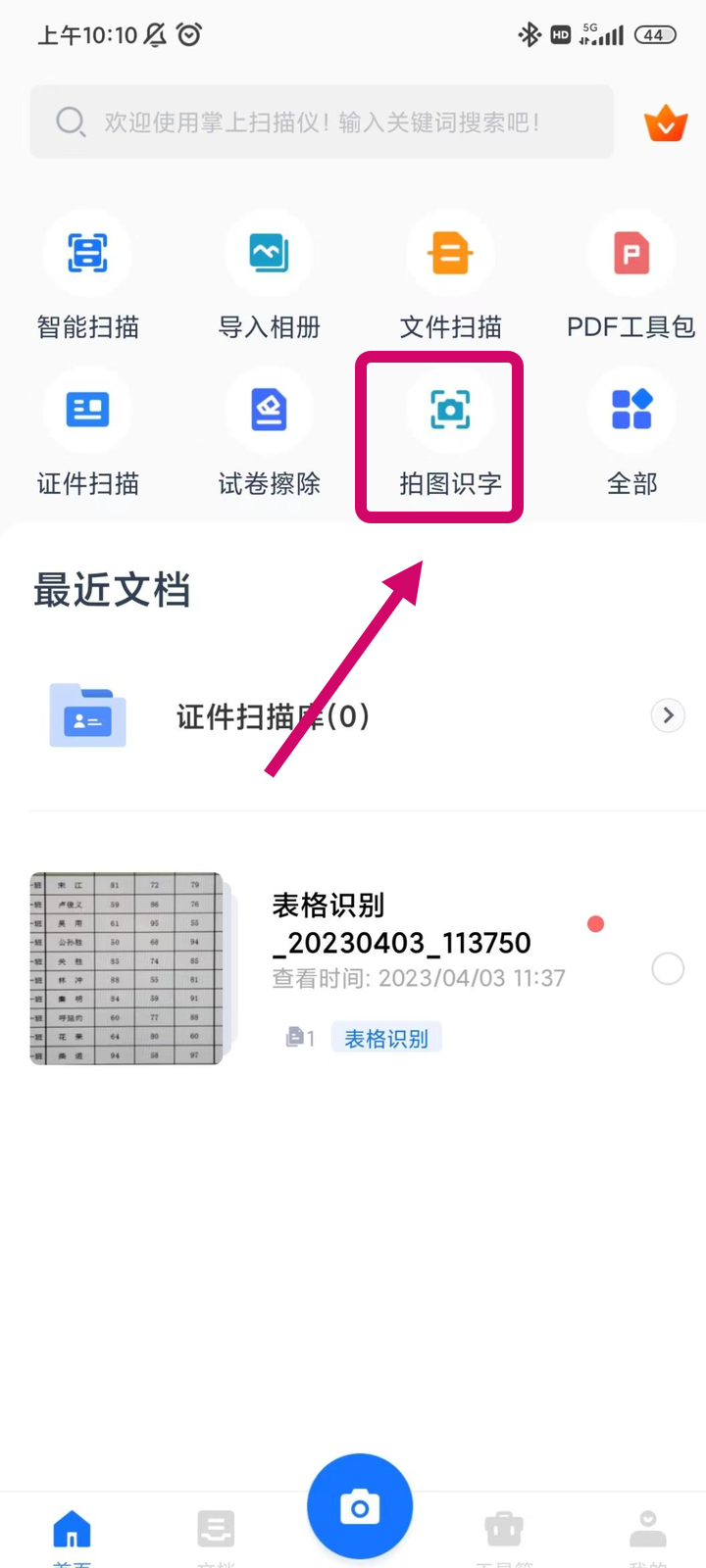Switch to the 工具箱 toolbox tab
This screenshot has width=706, height=1568.
coord(504,1534)
